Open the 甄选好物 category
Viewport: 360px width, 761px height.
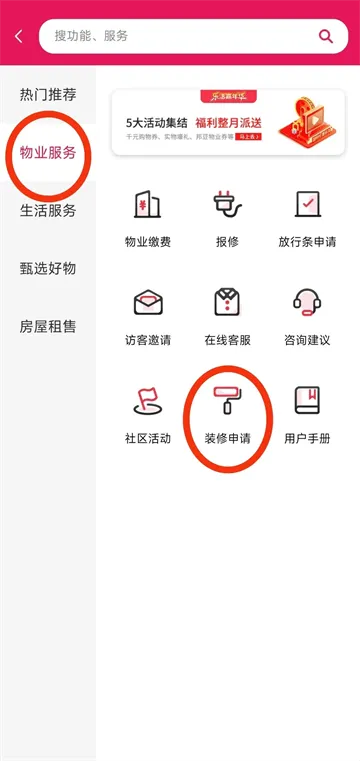(x=48, y=268)
